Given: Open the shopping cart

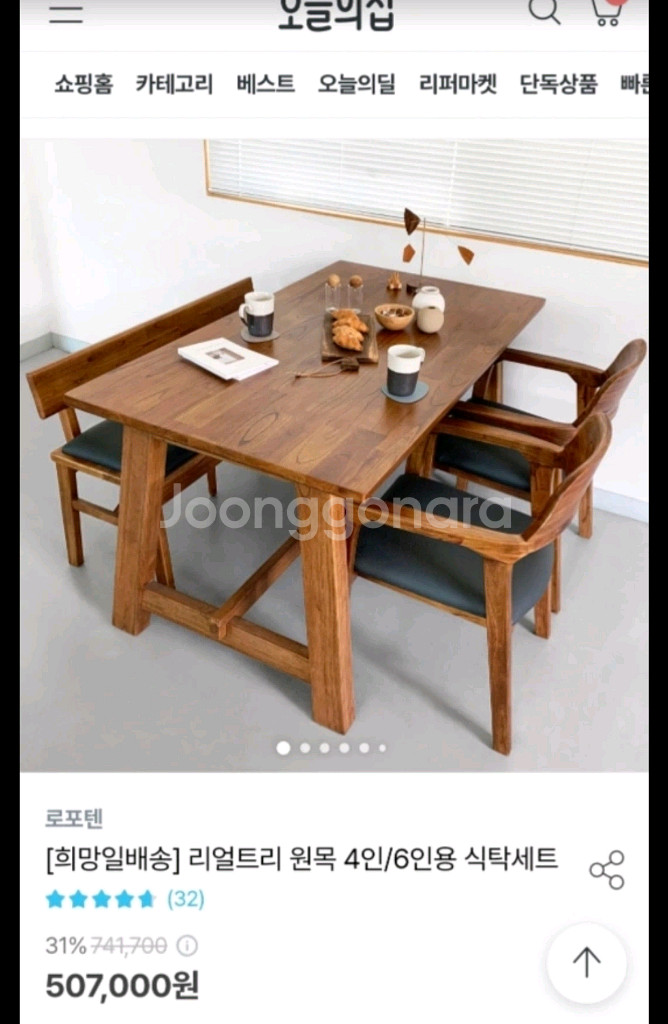Looking at the screenshot, I should (607, 11).
